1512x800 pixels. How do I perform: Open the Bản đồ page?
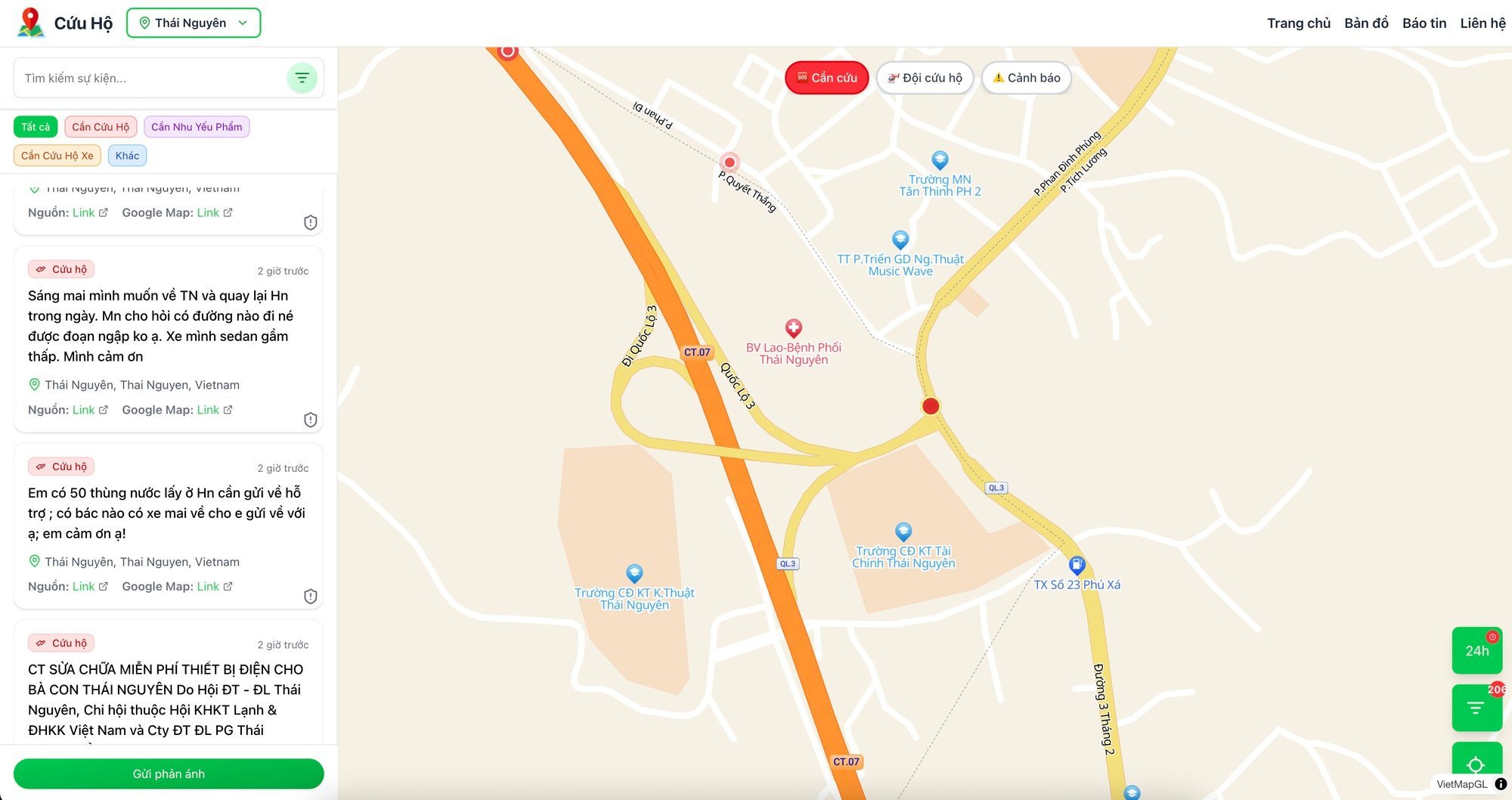click(1365, 23)
